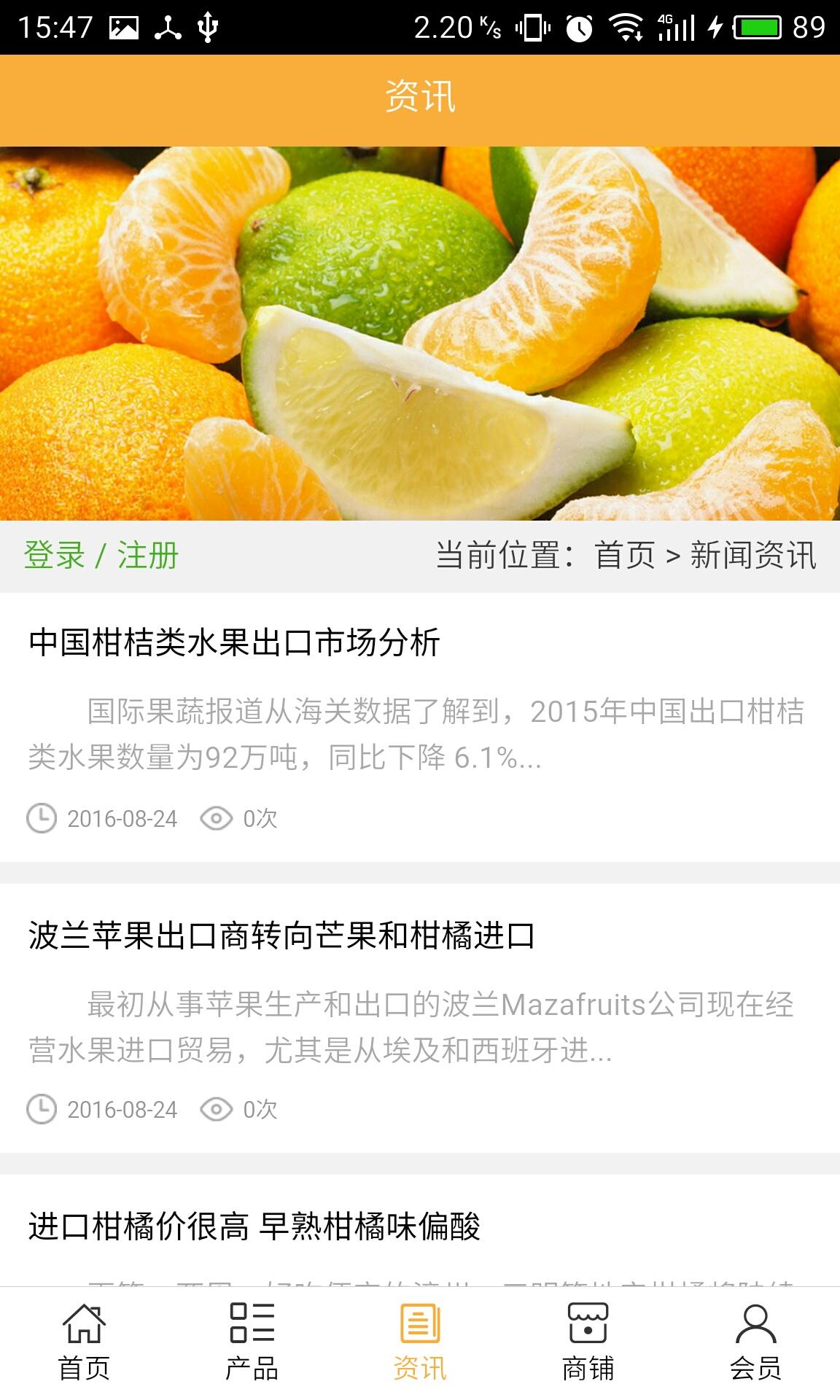Go to 首页 in the breadcrumb
The width and height of the screenshot is (840, 1400).
625,556
